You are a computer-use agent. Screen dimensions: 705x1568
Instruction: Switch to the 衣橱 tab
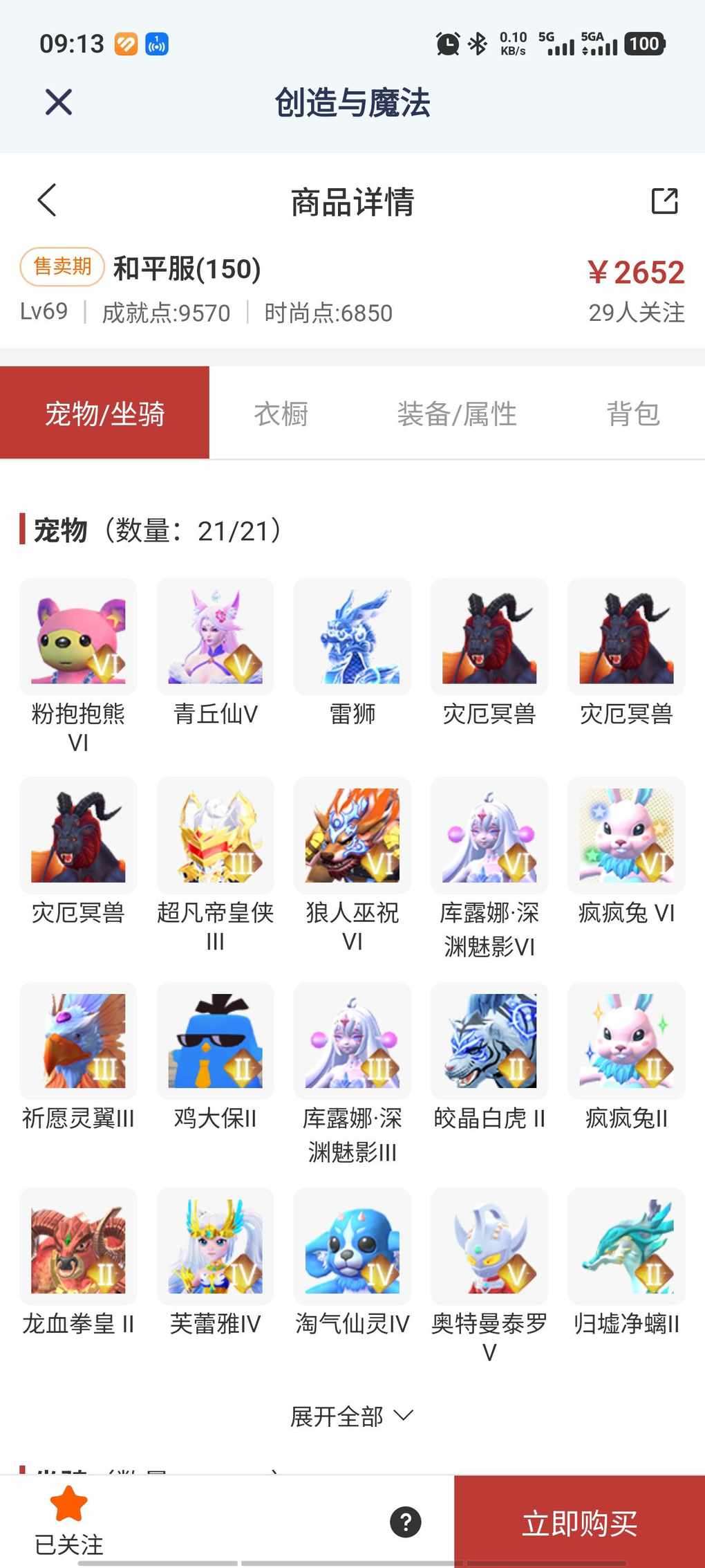point(281,414)
